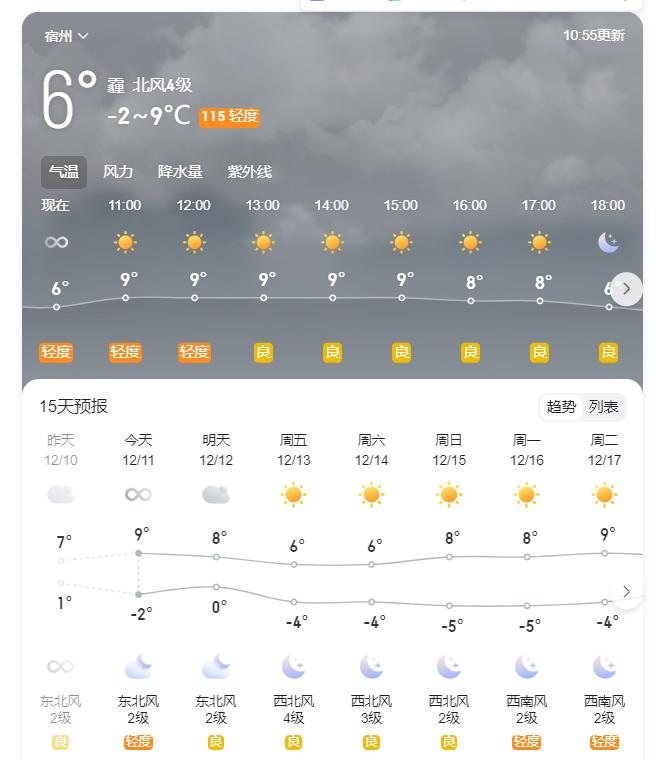Tap the 115 轻度 air quality badge

[x=229, y=117]
